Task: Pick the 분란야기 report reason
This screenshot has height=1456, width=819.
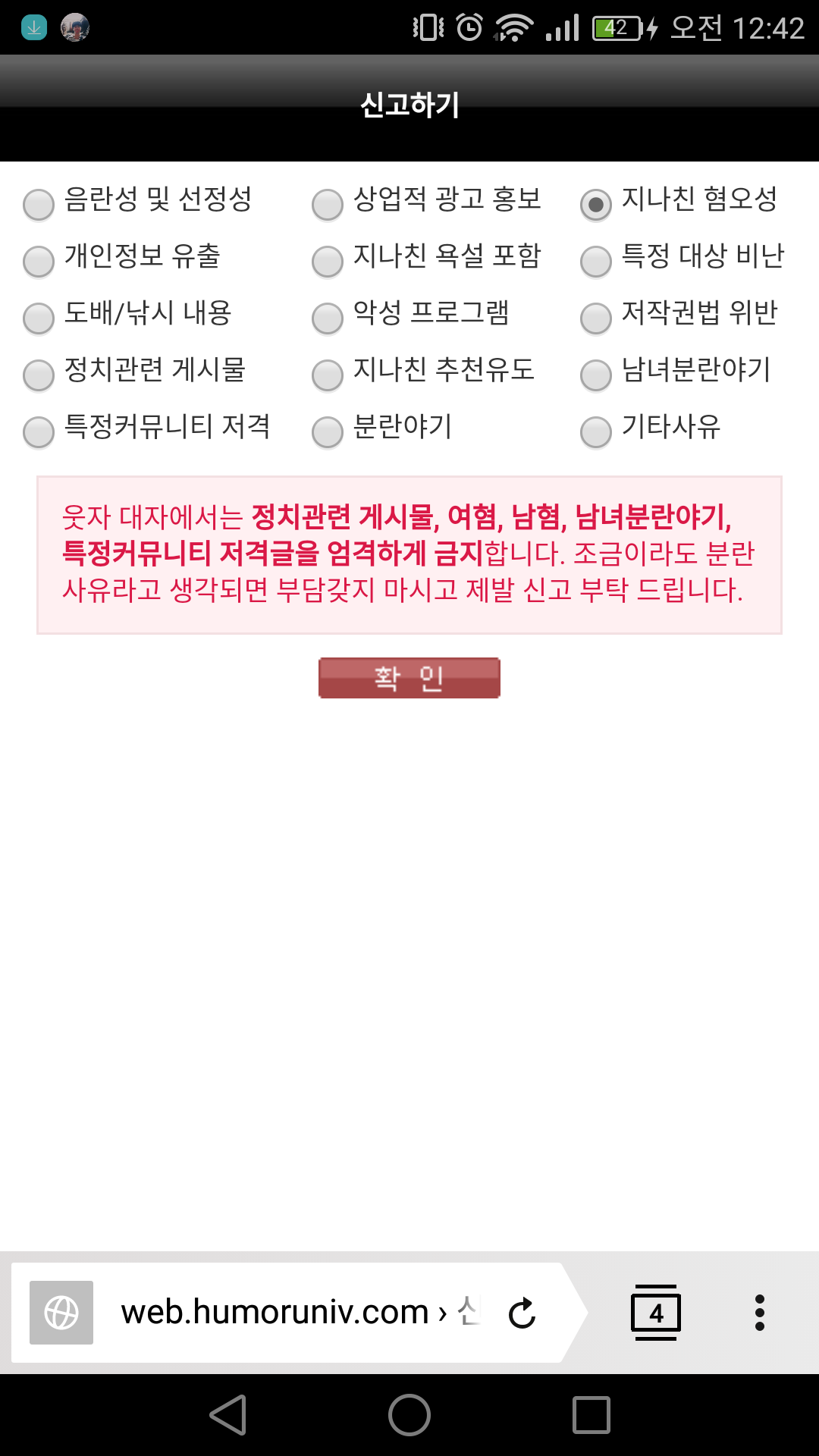Action: pyautogui.click(x=328, y=432)
